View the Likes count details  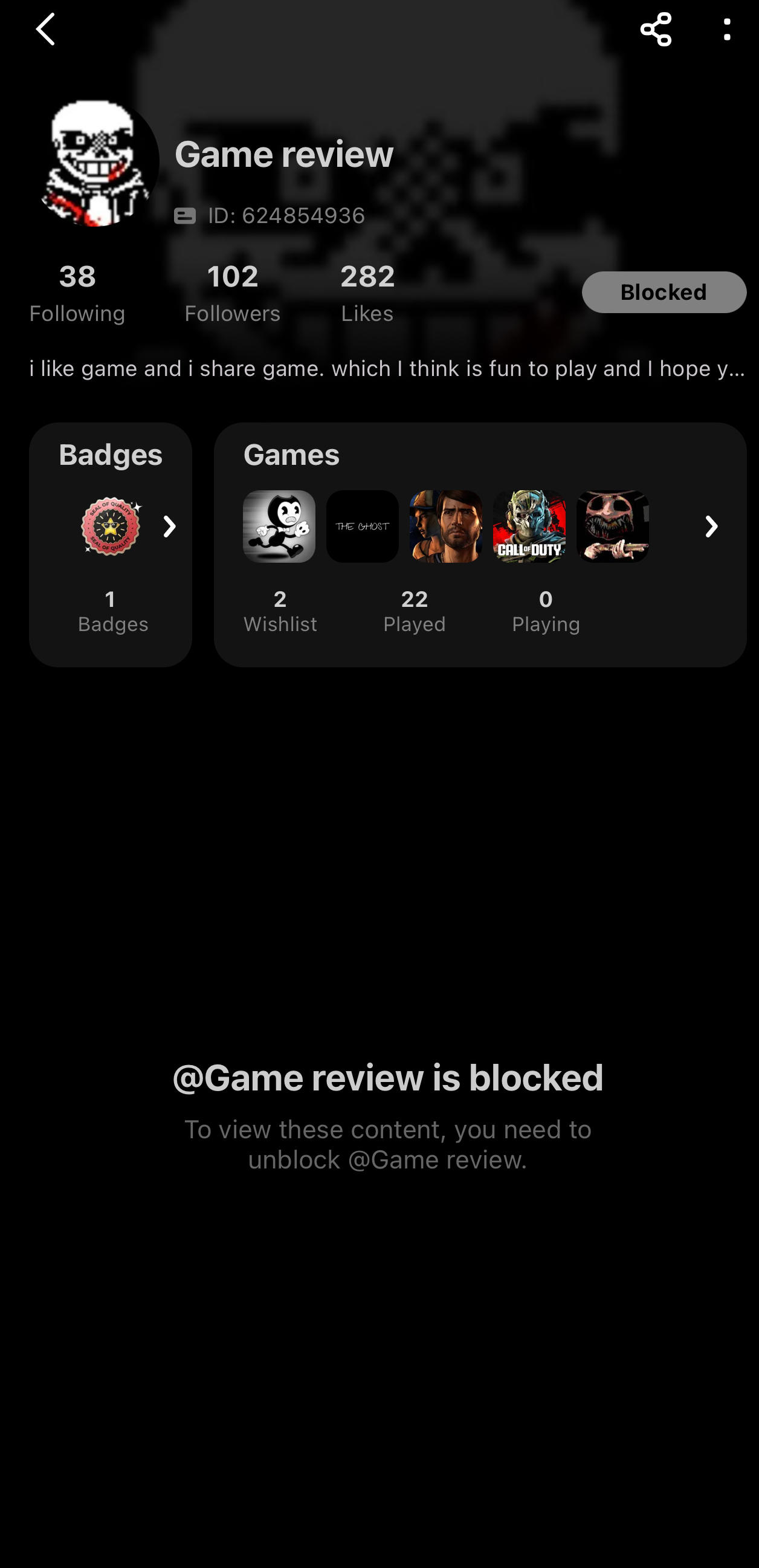[367, 291]
